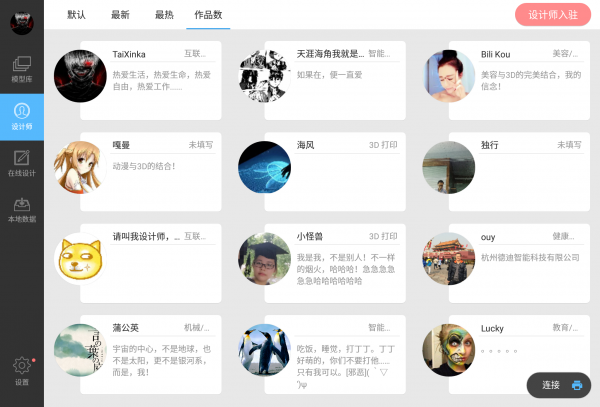Tap the 设计师入驻 button
This screenshot has height=407, width=600.
[x=552, y=15]
